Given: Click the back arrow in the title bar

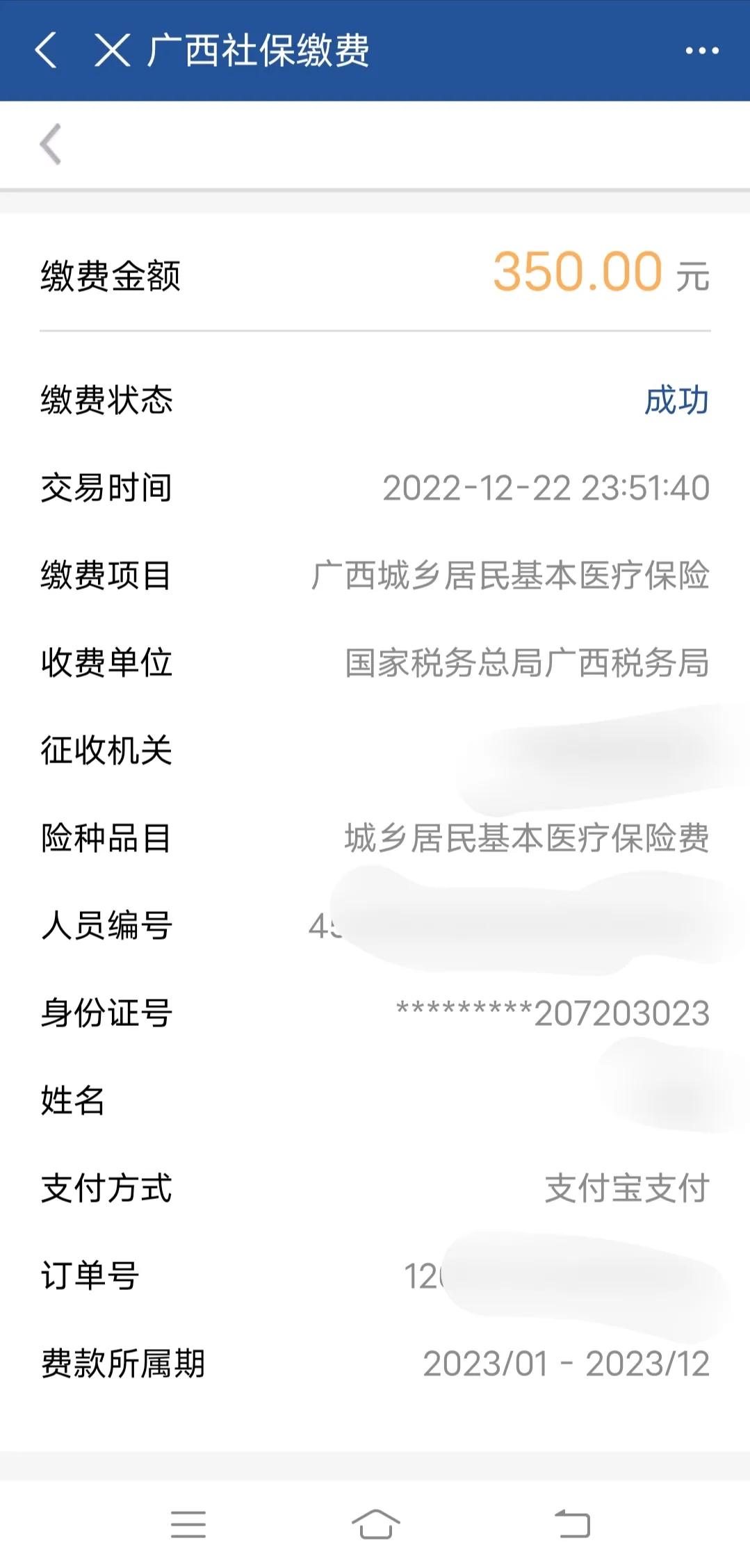Looking at the screenshot, I should (46, 49).
